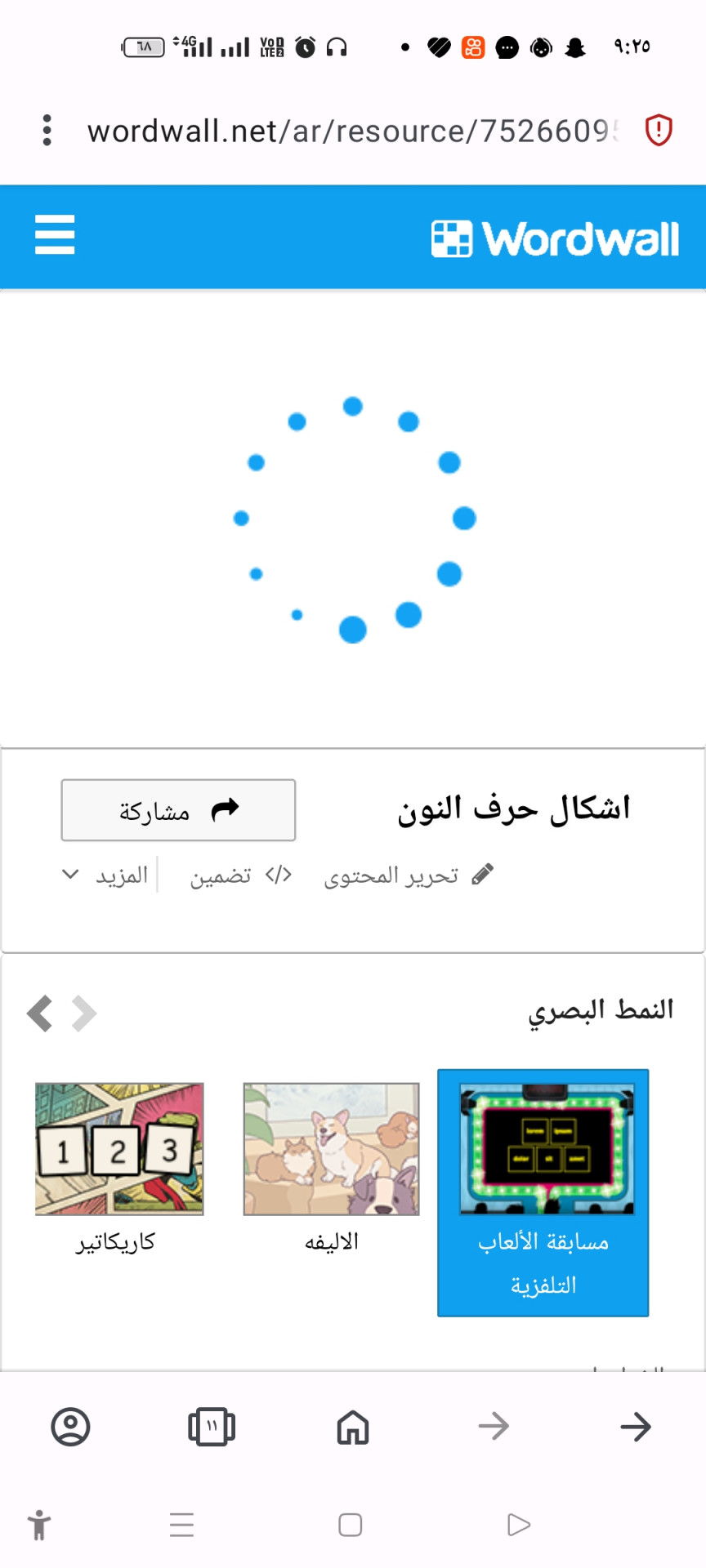
Task: Go to previous visual styles with left chevron
Action: pyautogui.click(x=39, y=1013)
